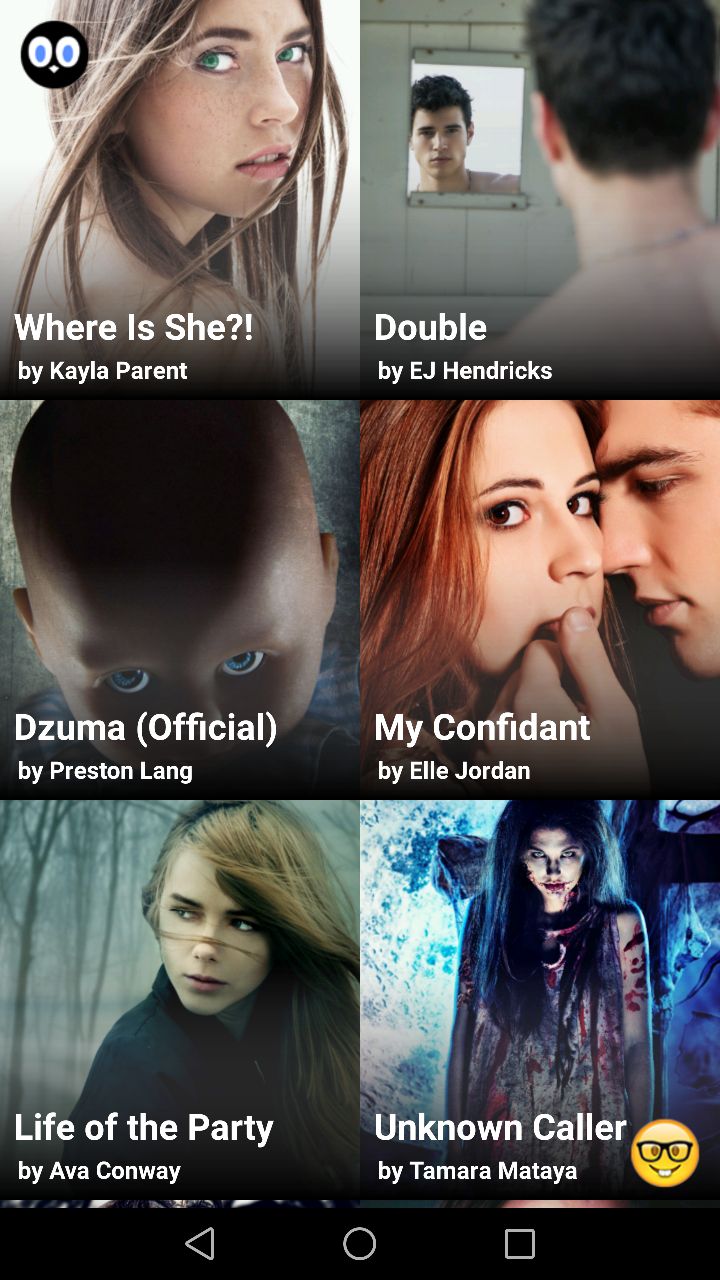Tap the nerd face emoji button
The height and width of the screenshot is (1280, 720).
click(x=665, y=1153)
